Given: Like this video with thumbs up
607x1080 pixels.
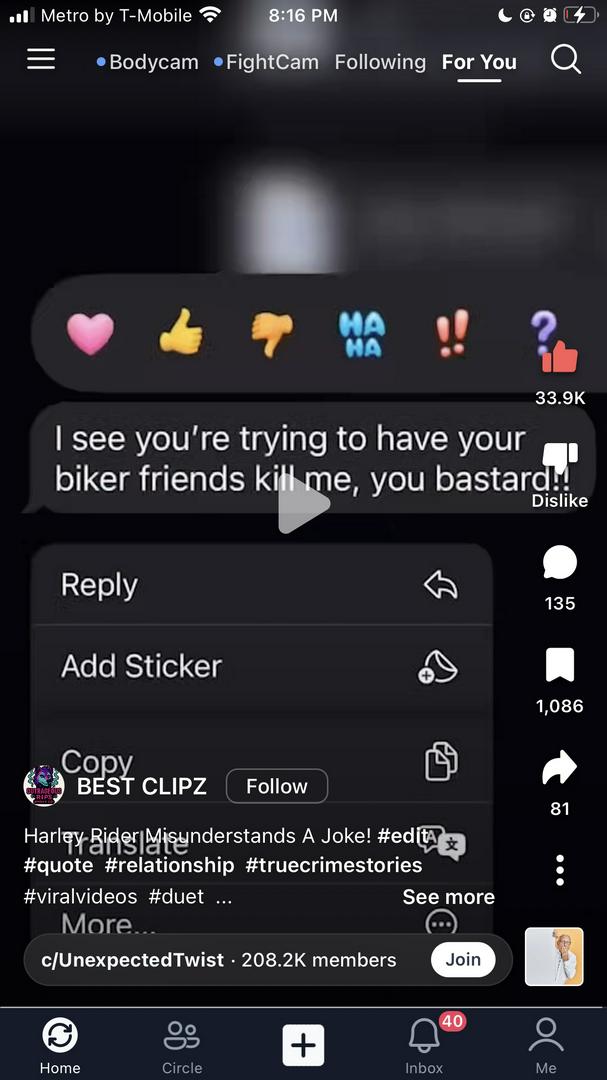Looking at the screenshot, I should [x=560, y=357].
